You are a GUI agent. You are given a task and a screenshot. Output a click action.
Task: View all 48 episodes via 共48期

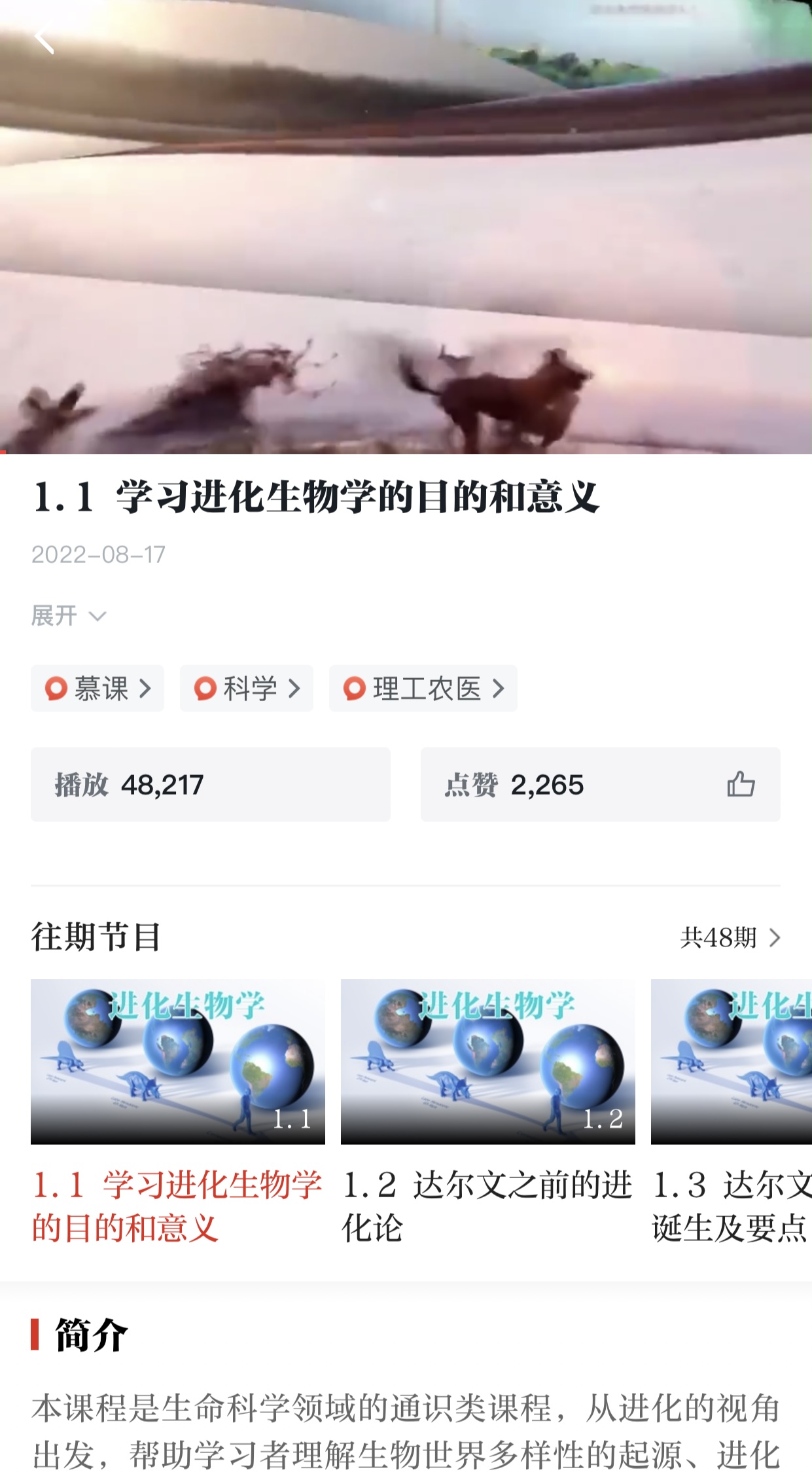pyautogui.click(x=730, y=938)
